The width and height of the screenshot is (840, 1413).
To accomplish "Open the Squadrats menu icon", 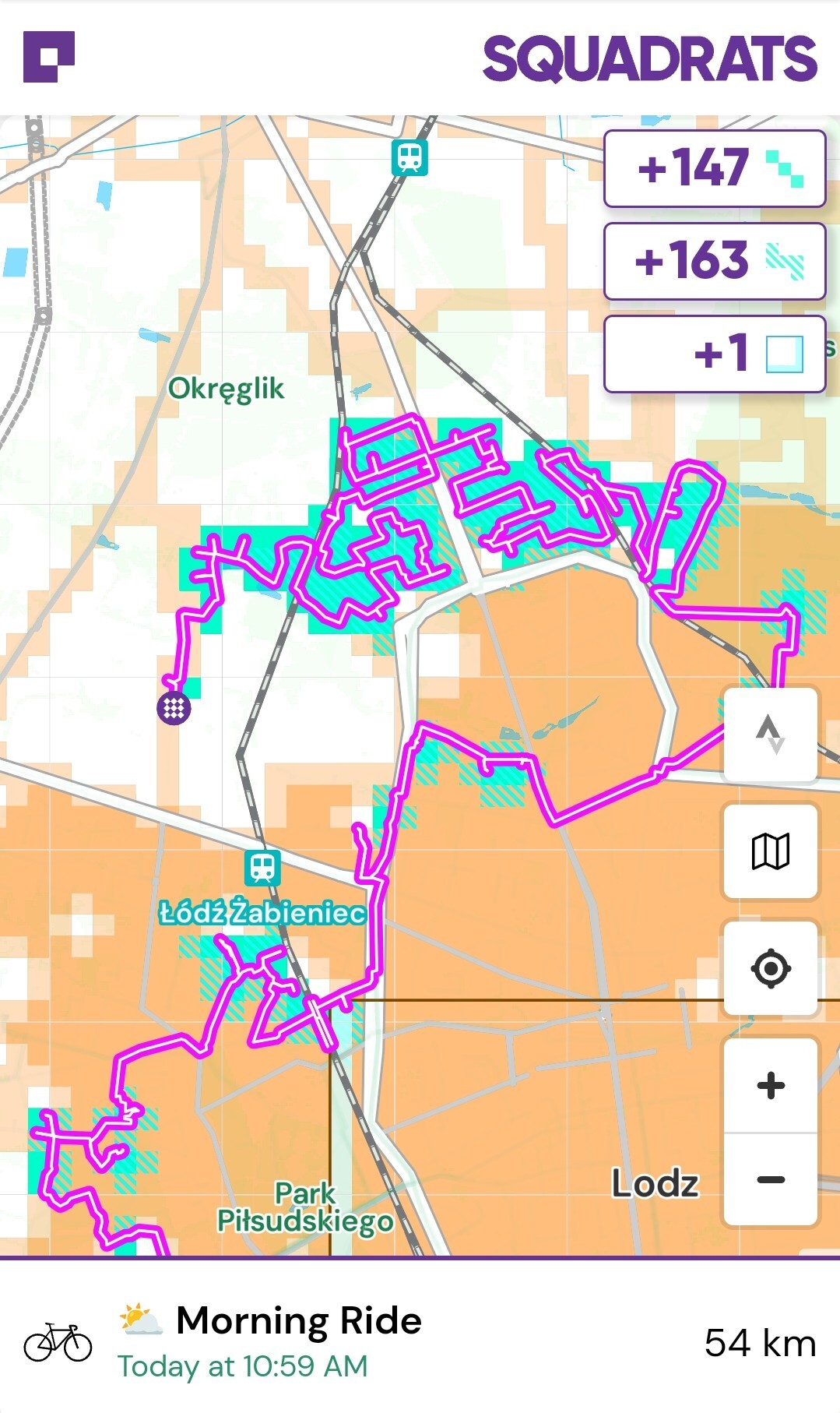I will tap(48, 57).
